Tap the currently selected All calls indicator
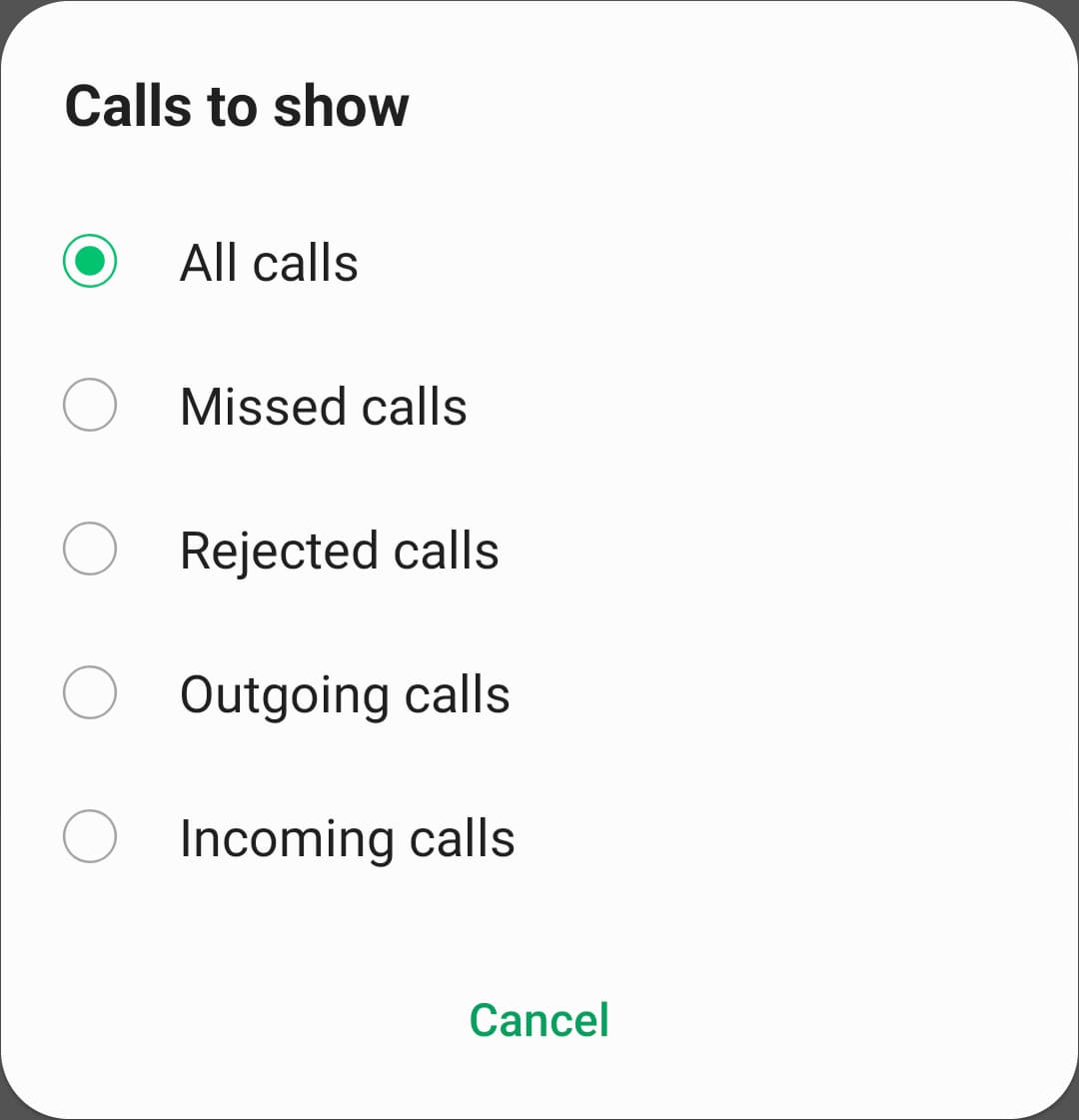 pos(89,263)
